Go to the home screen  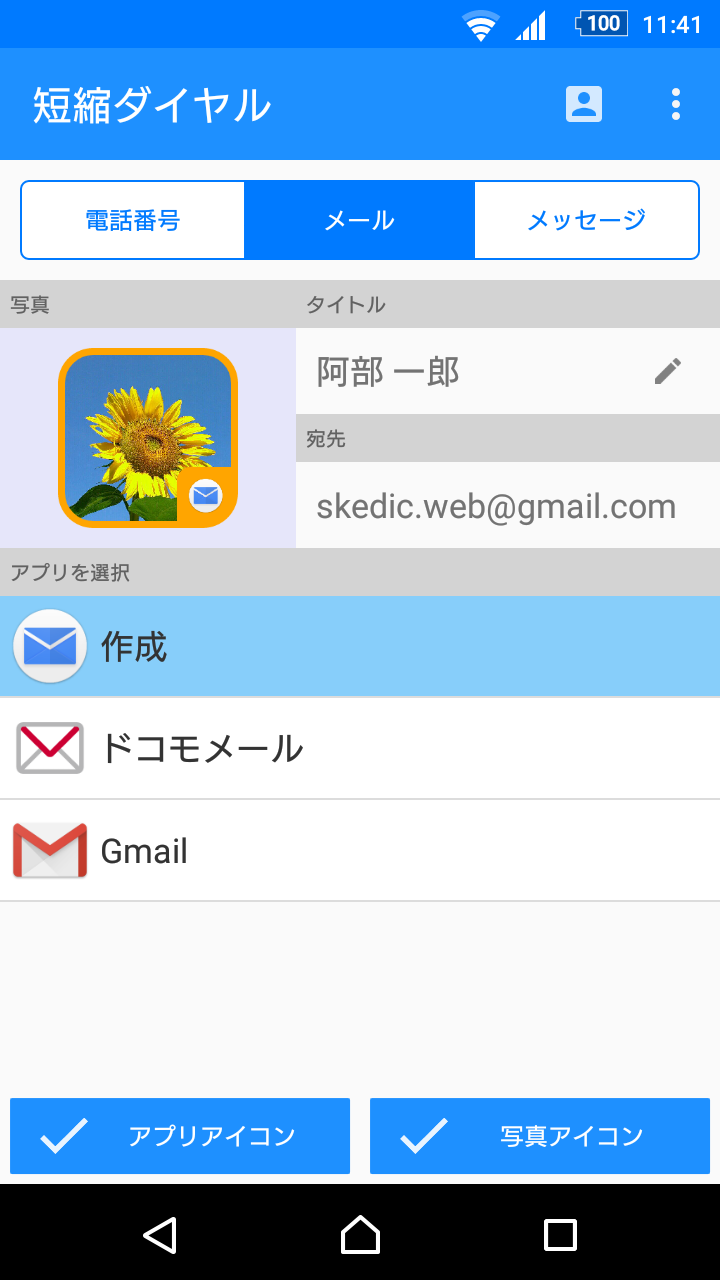[360, 1235]
